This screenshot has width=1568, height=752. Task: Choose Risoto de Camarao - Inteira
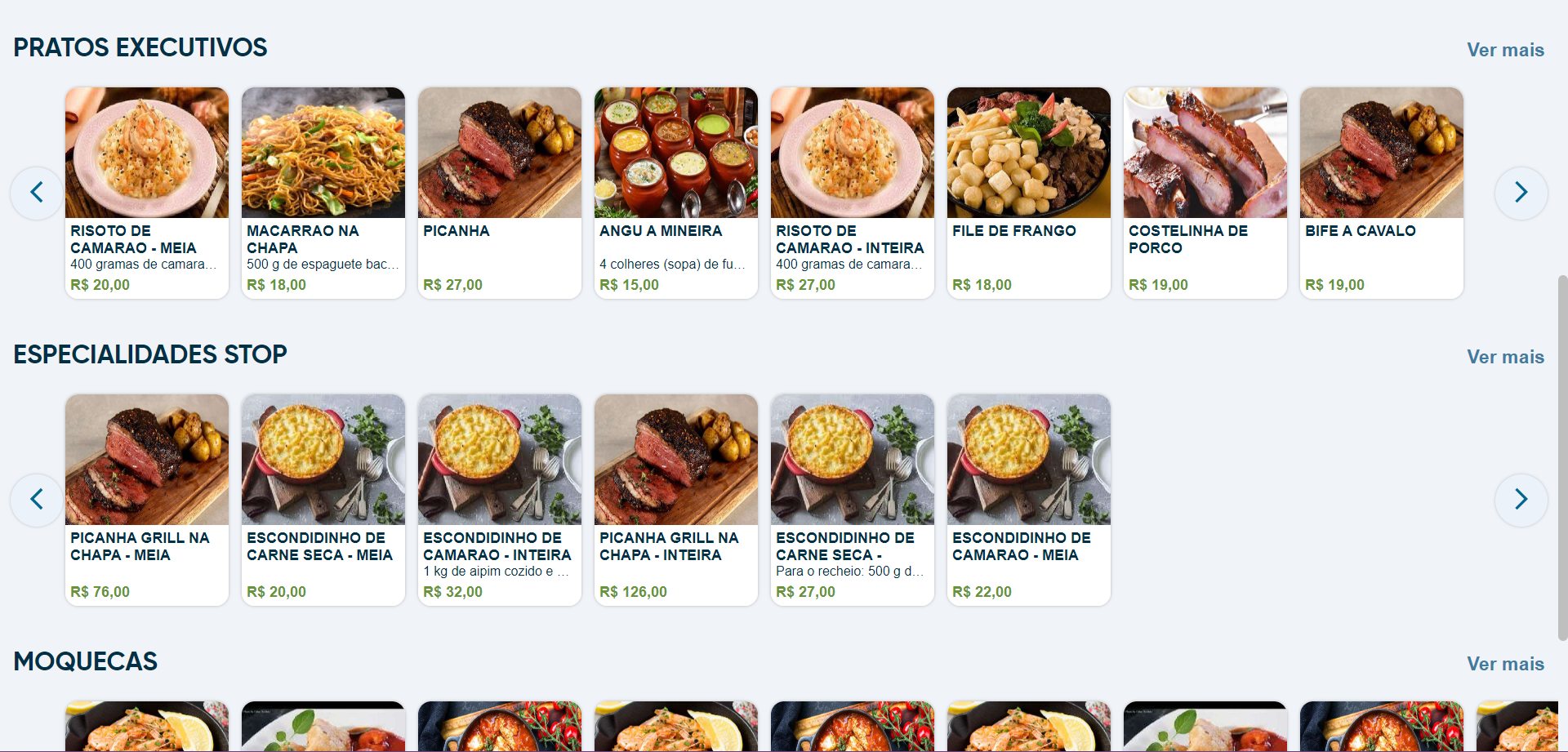coord(853,193)
